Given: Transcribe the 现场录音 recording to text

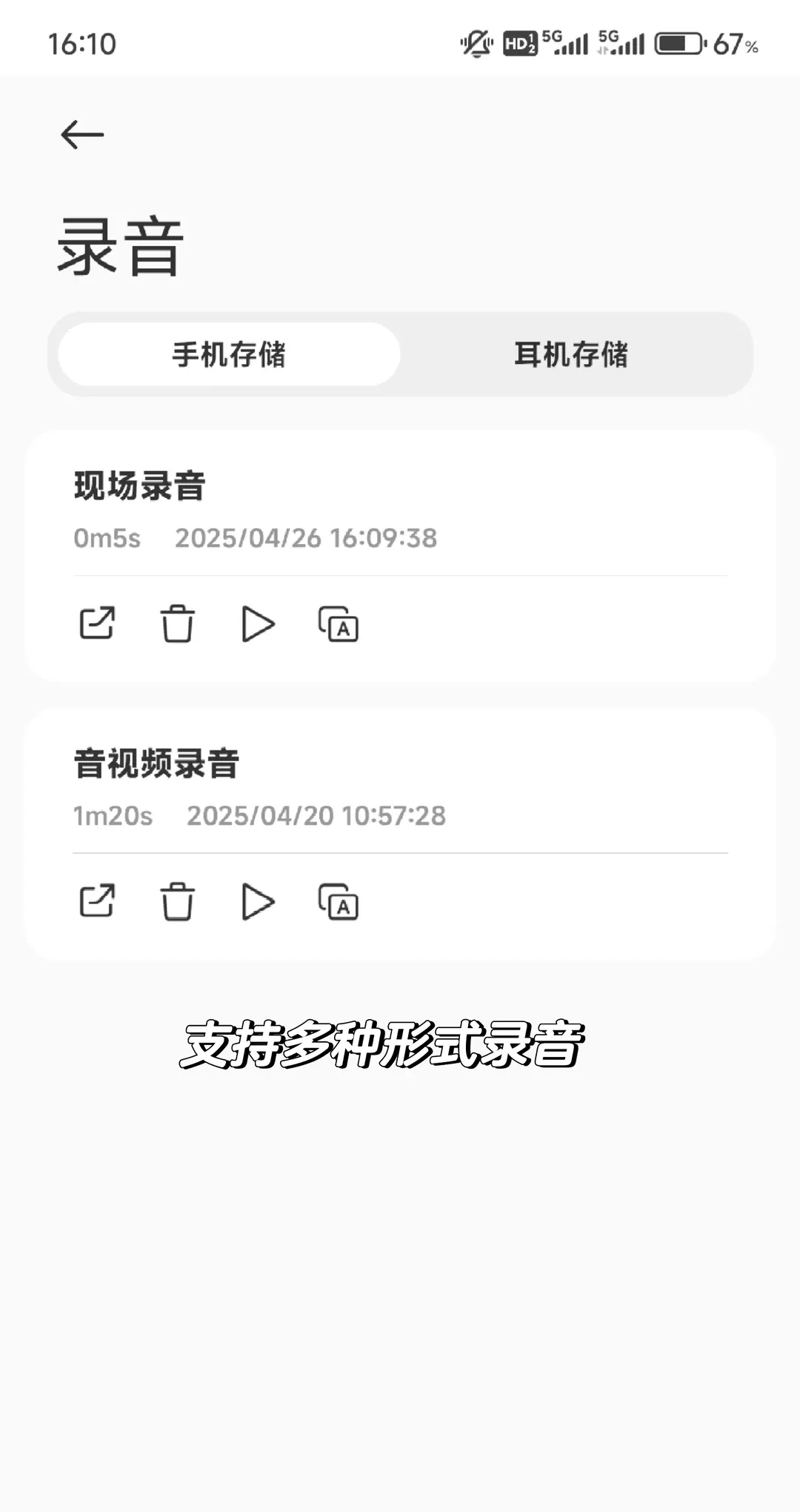Looking at the screenshot, I should (339, 624).
